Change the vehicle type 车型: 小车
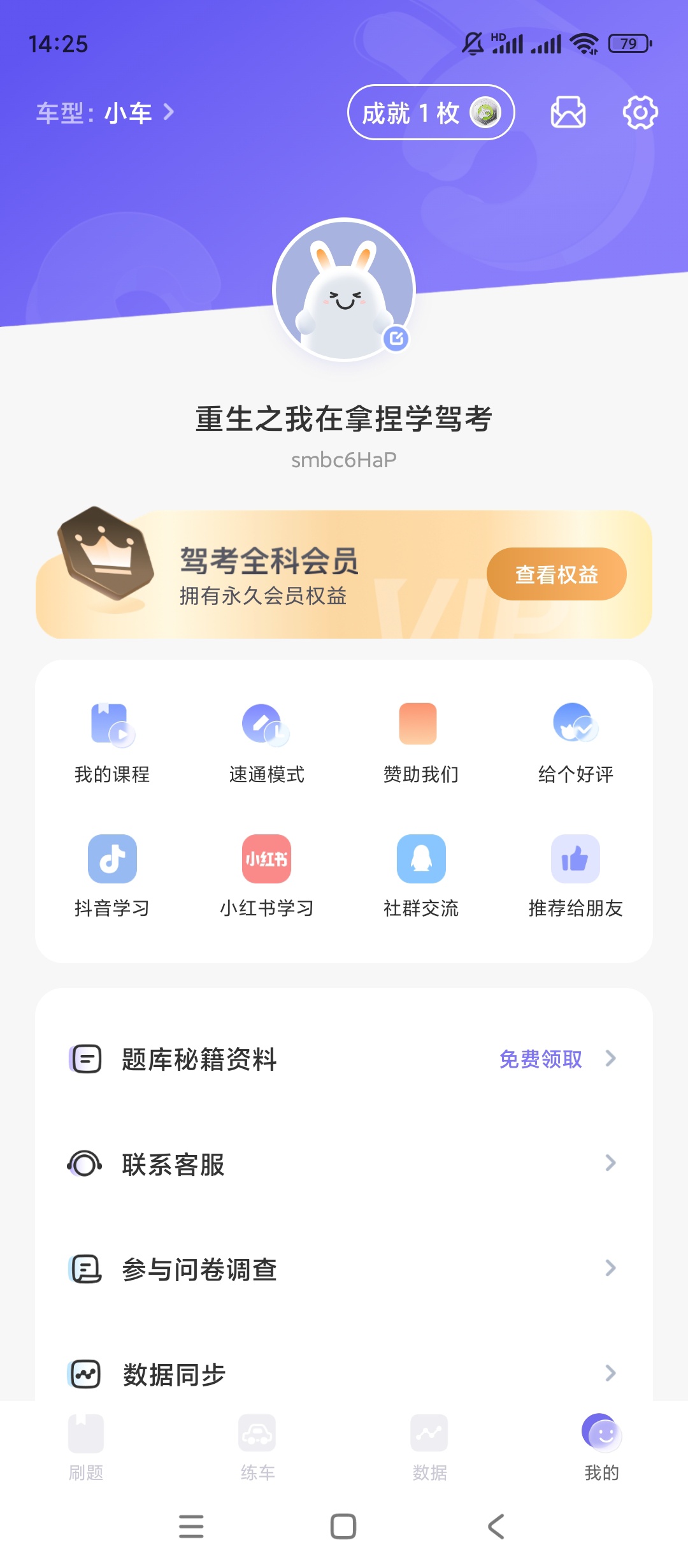Viewport: 688px width, 1568px height. click(105, 113)
